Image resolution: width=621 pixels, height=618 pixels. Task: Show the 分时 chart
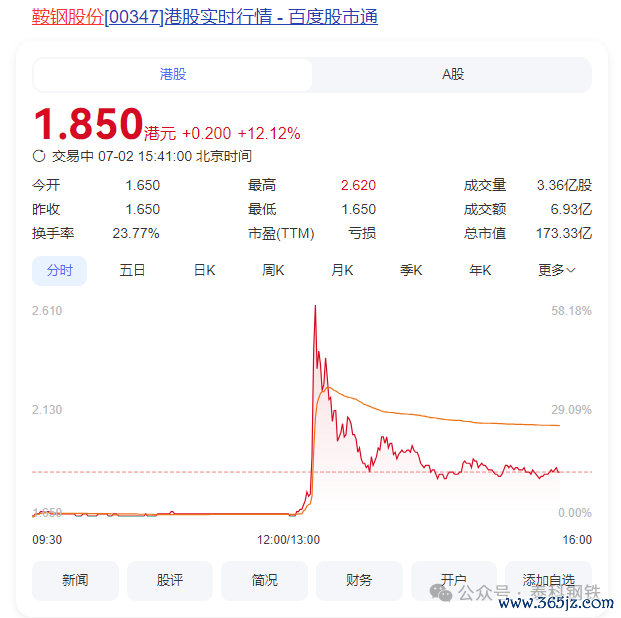click(60, 270)
